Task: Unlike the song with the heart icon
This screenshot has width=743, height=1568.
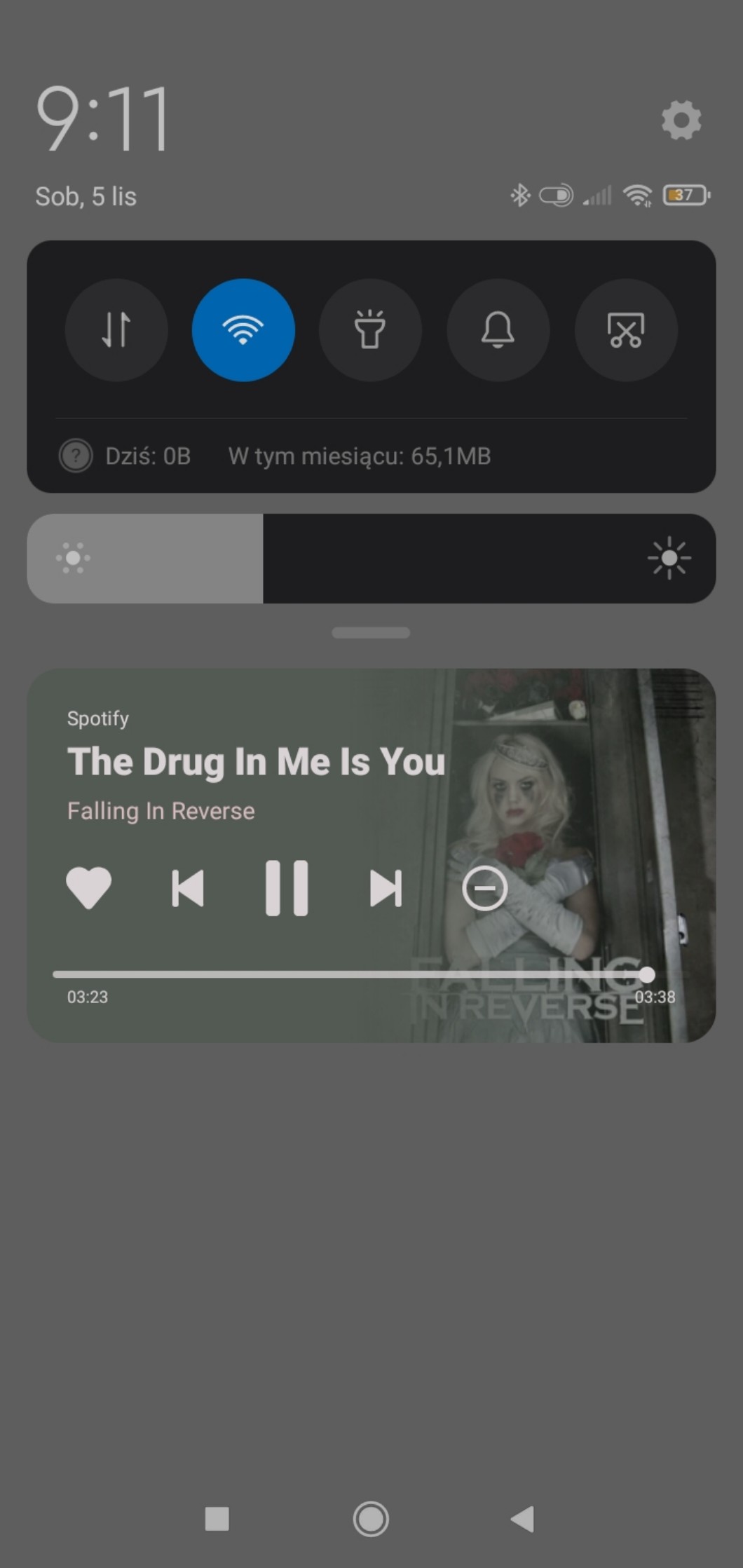Action: click(x=89, y=888)
